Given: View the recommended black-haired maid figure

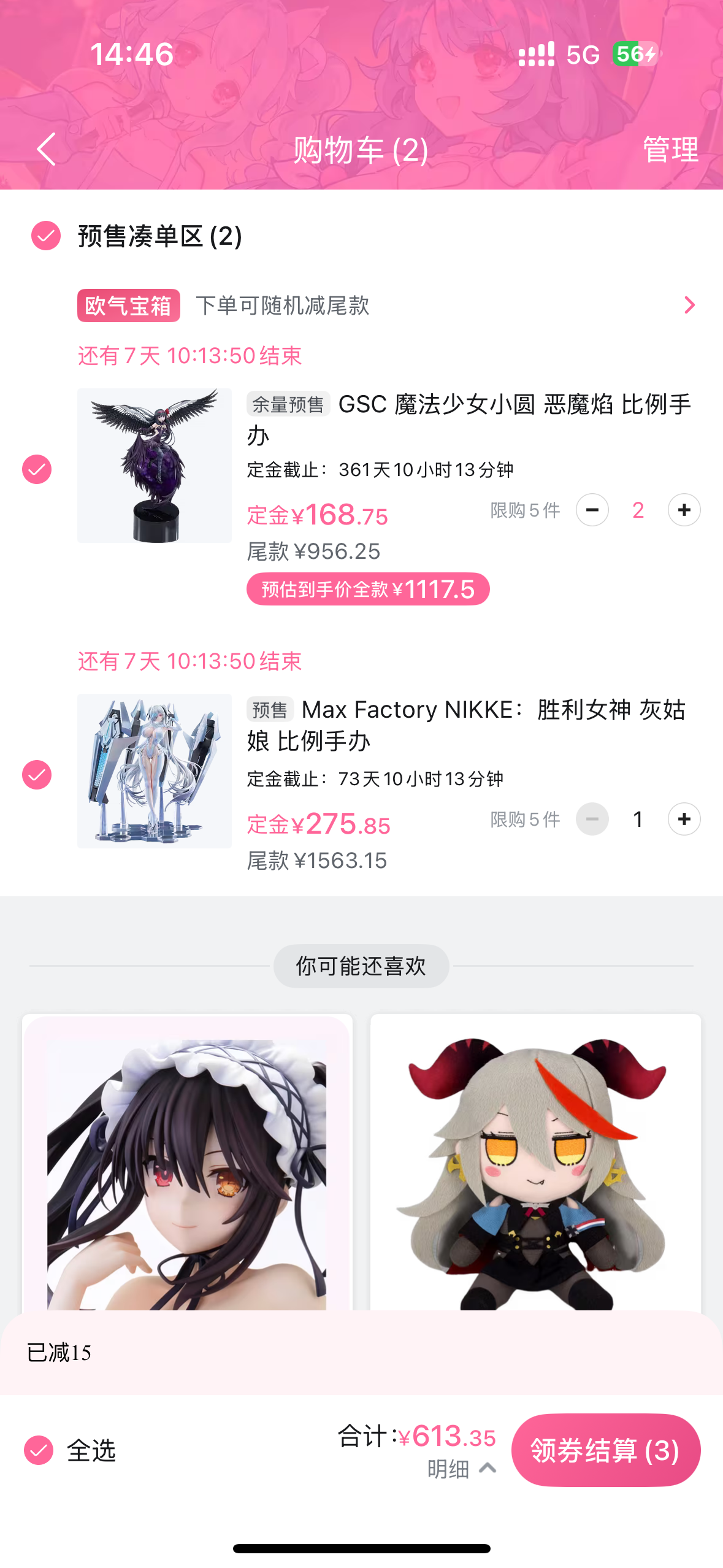Looking at the screenshot, I should 187,1166.
